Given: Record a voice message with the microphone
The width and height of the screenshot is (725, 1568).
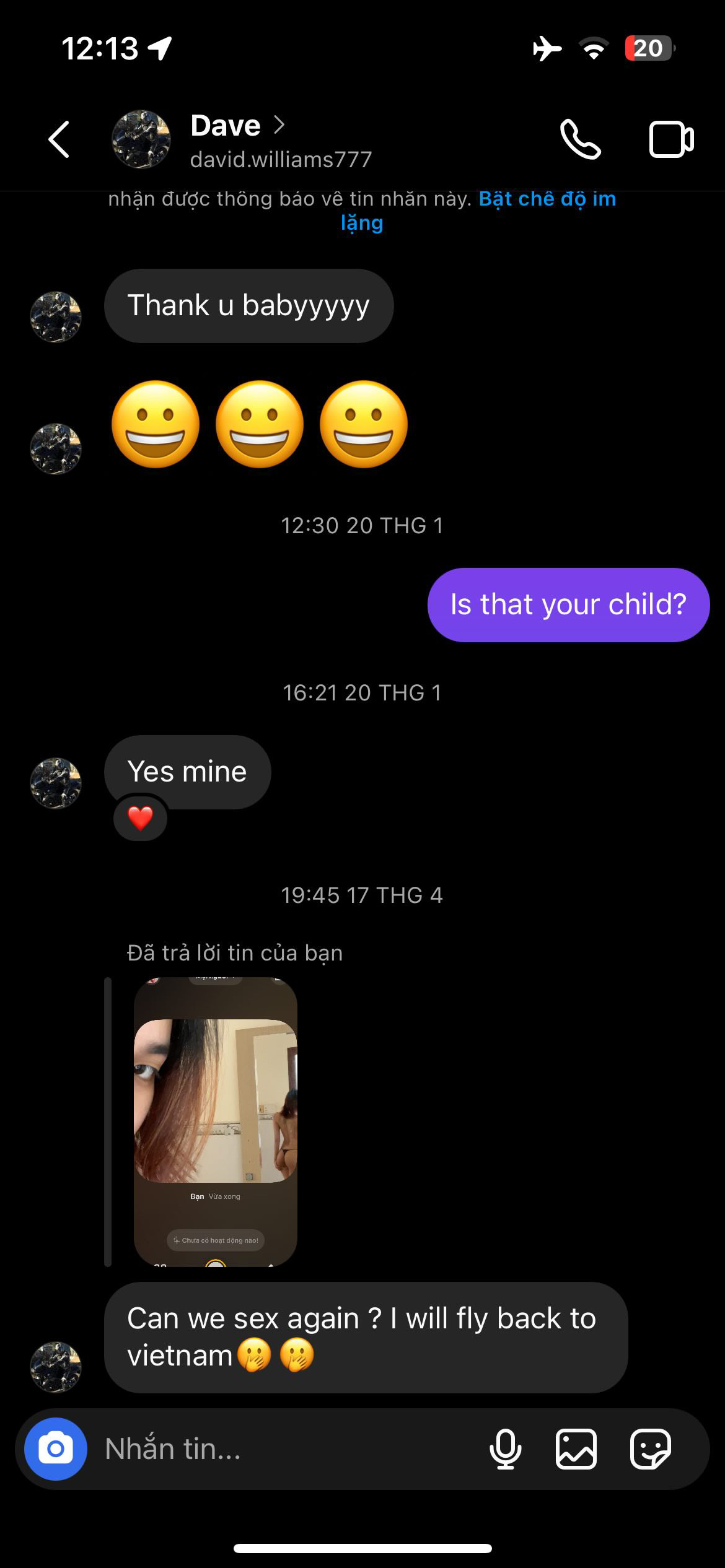Looking at the screenshot, I should pos(505,1449).
